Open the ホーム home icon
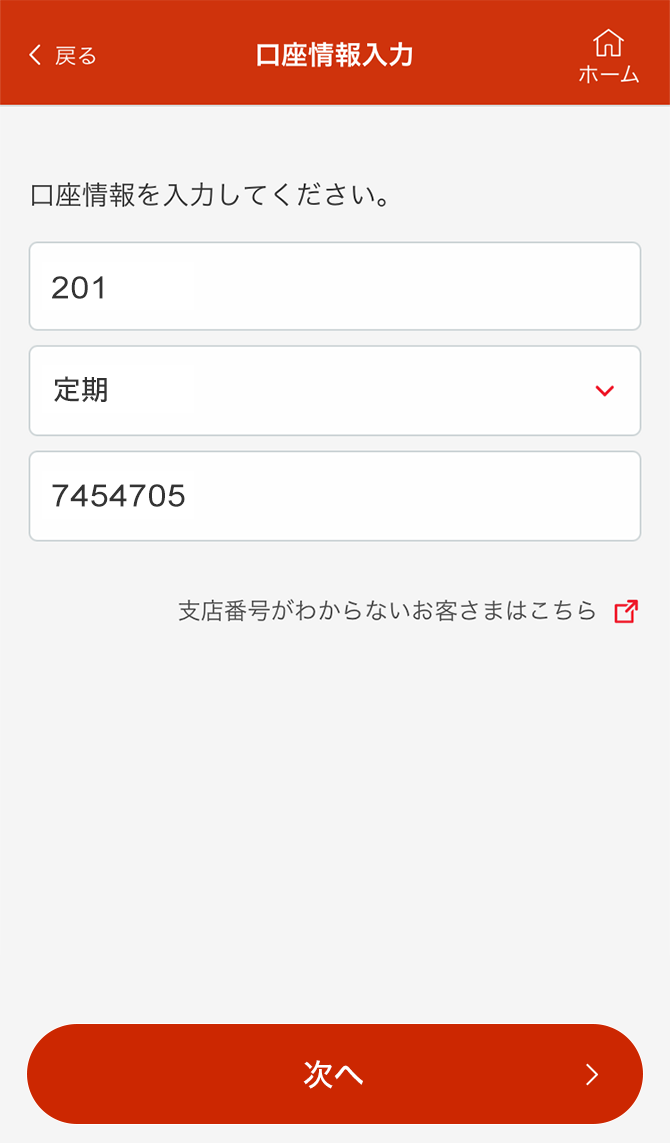This screenshot has width=670, height=1145. point(609,56)
